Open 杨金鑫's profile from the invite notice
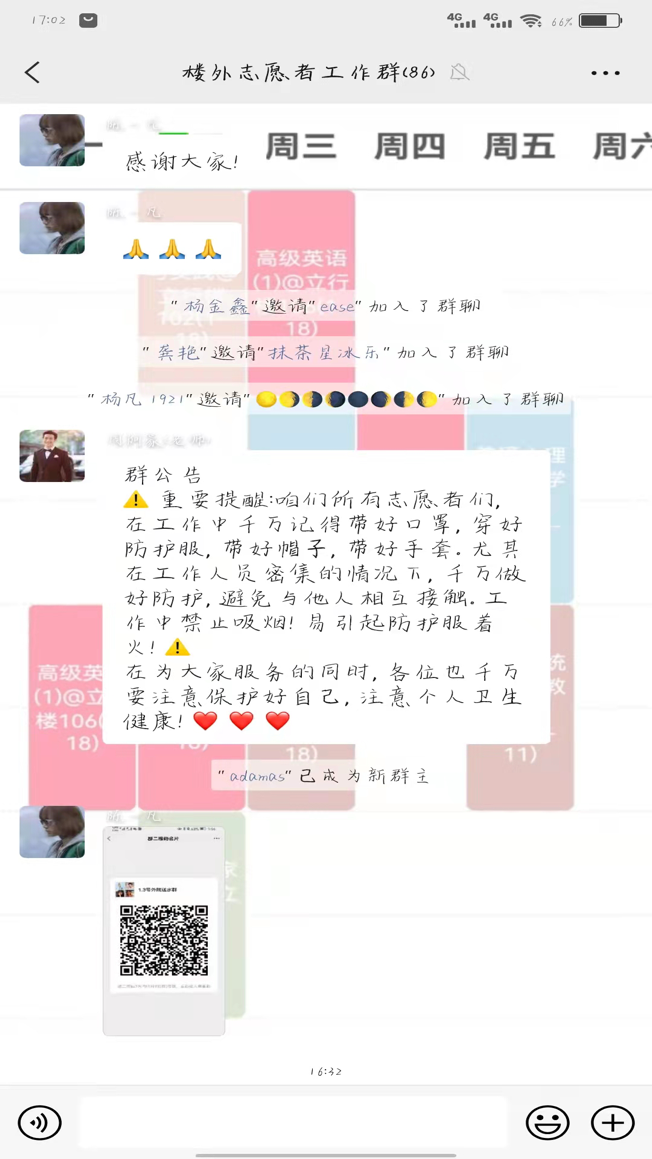This screenshot has height=1159, width=652. click(x=216, y=307)
